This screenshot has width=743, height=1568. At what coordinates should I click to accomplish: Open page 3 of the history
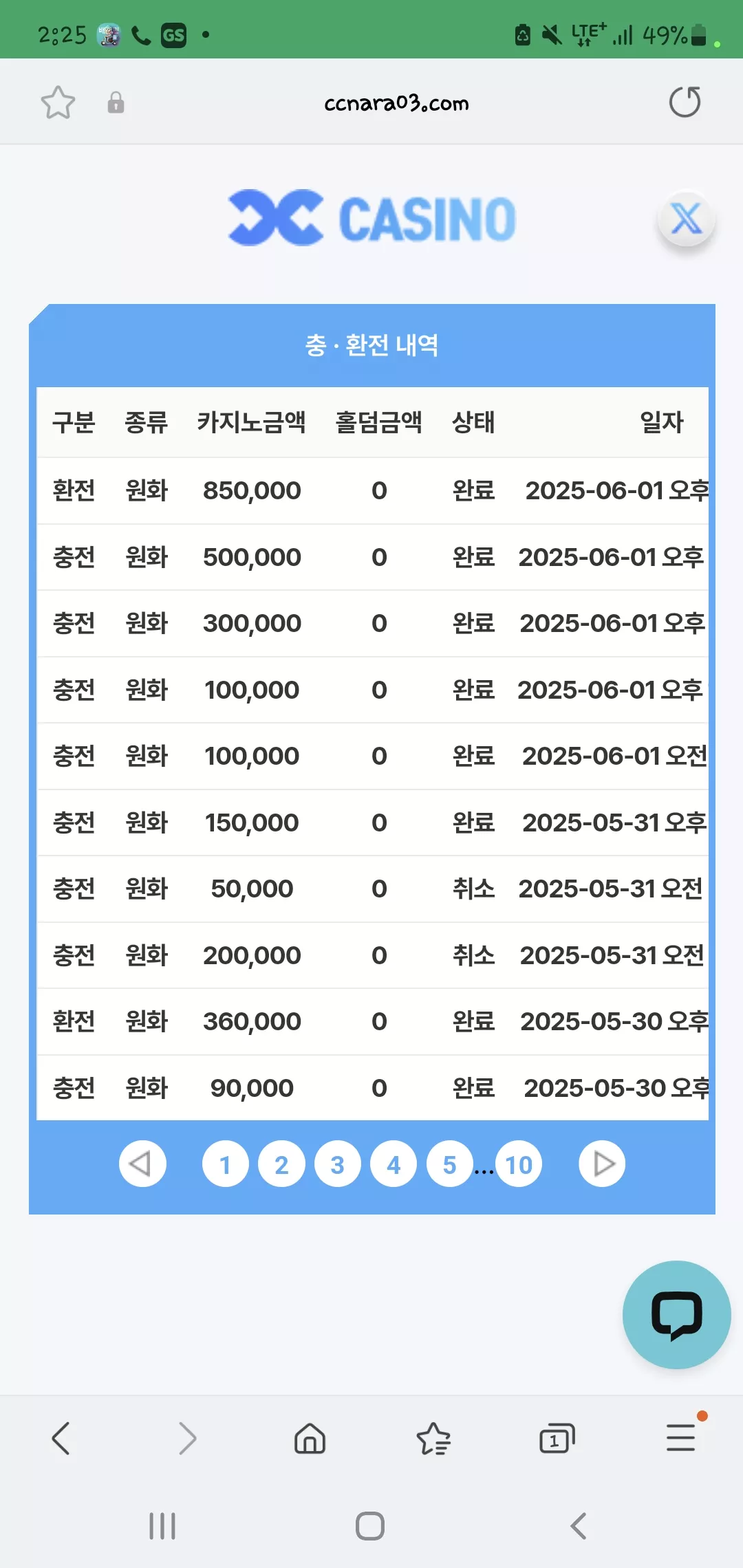pos(337,1164)
